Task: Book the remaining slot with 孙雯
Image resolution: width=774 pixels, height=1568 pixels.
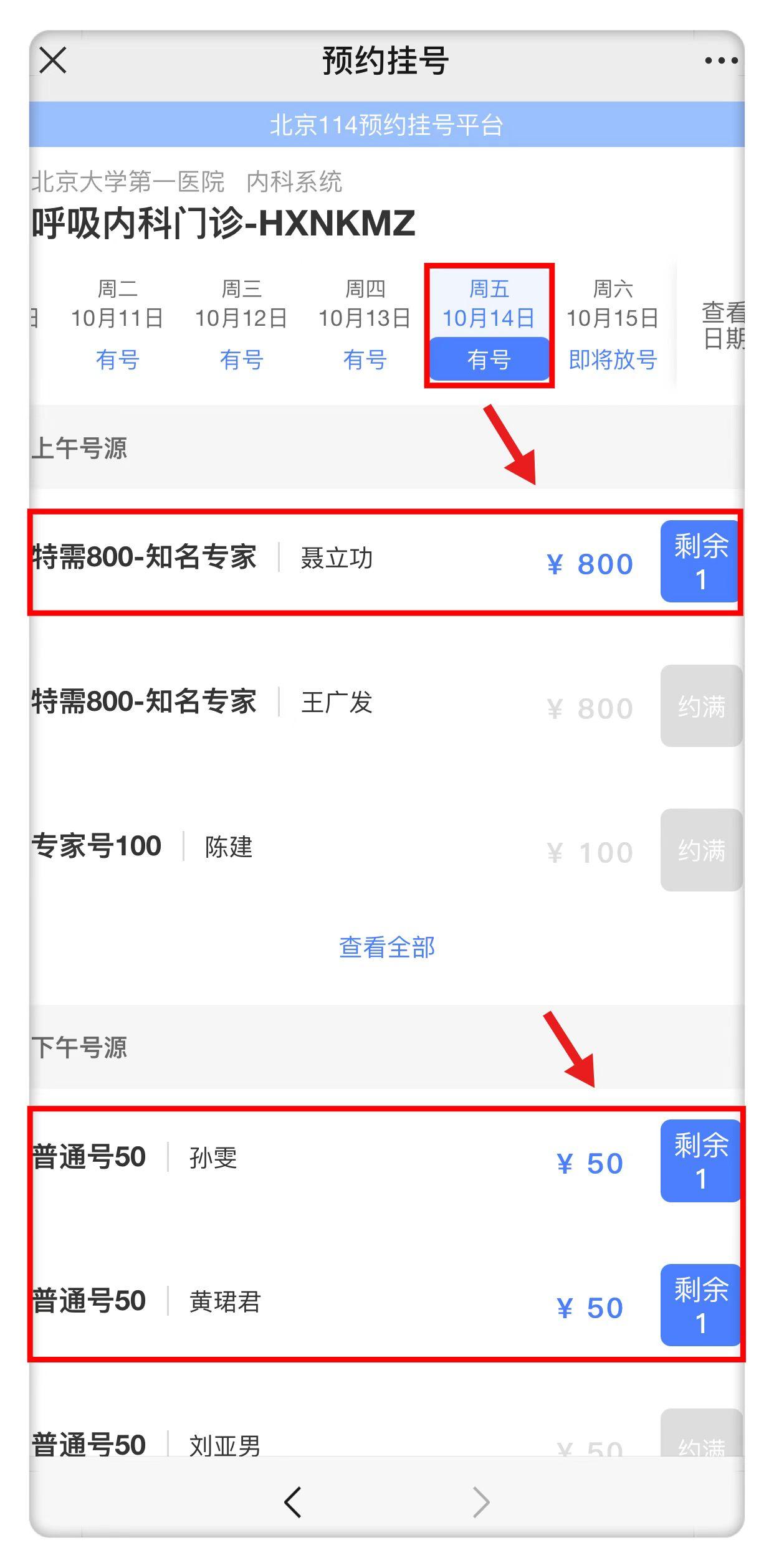Action: (700, 1161)
